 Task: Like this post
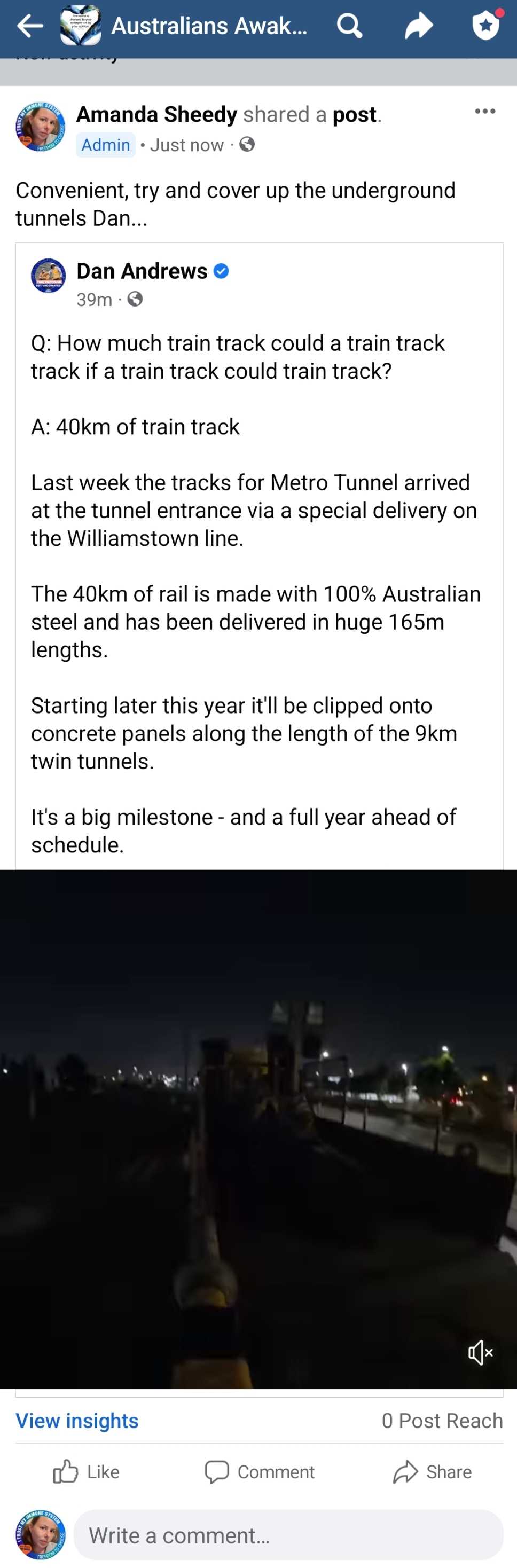coord(87,1472)
